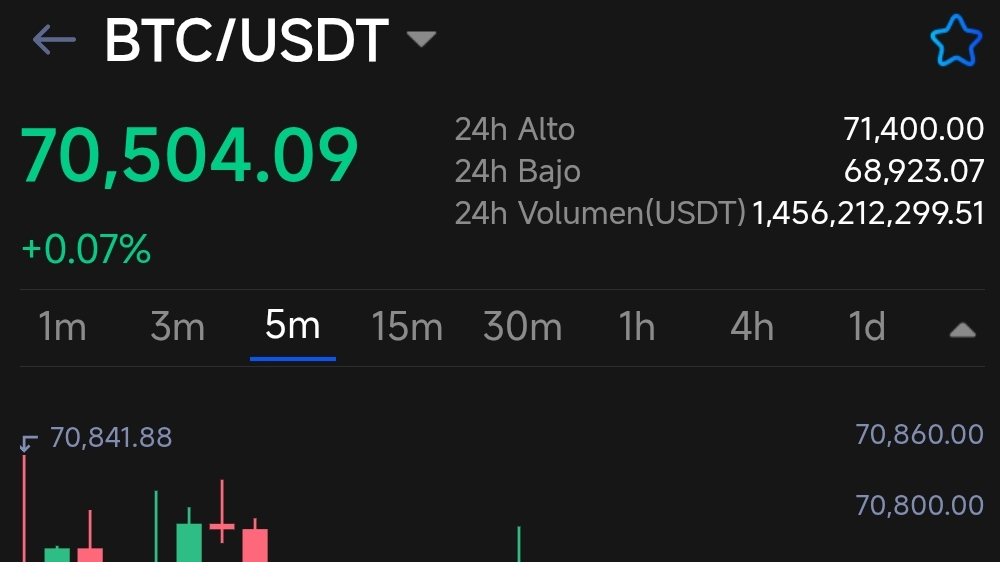Show the 1h candlestick chart
1000x562 pixels.
point(637,327)
